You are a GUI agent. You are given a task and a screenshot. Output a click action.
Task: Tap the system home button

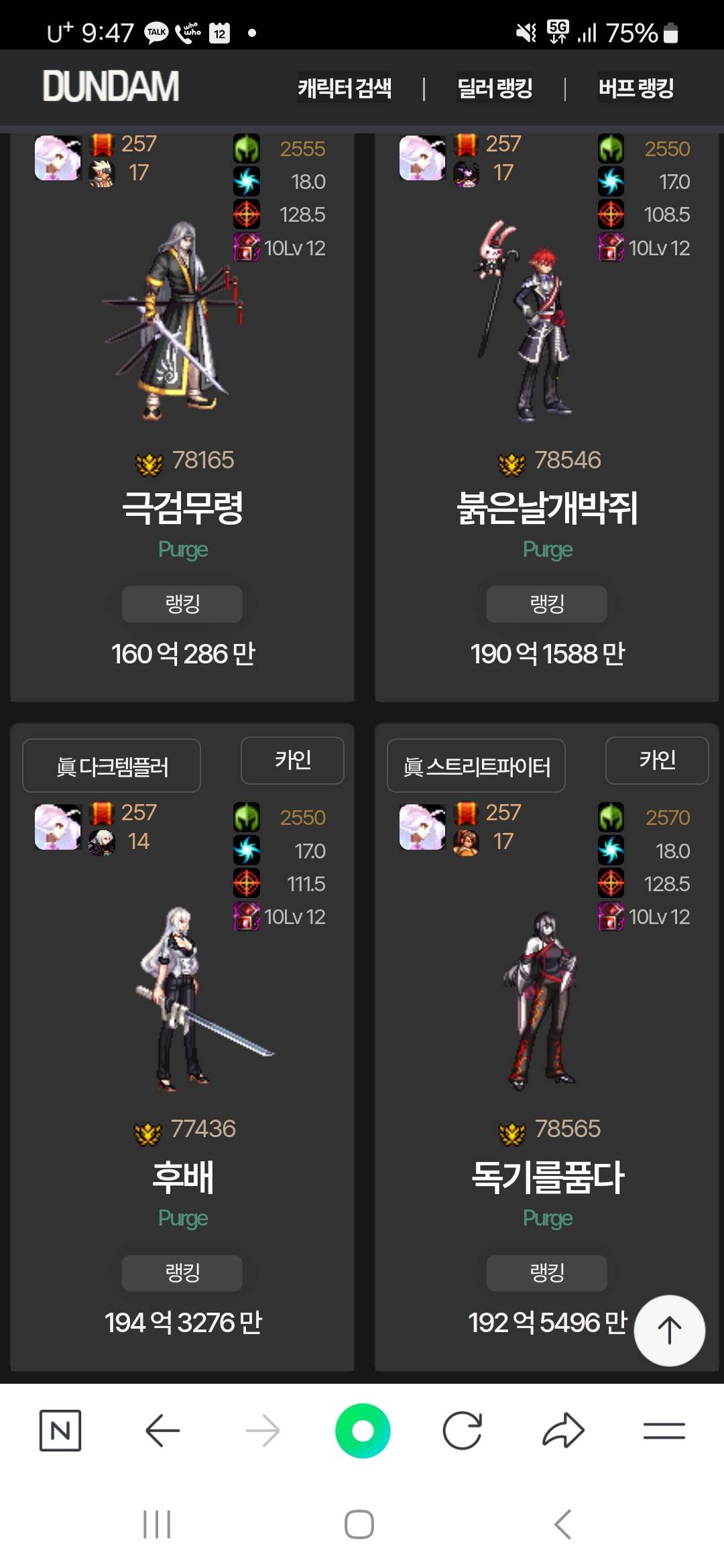click(x=359, y=1524)
